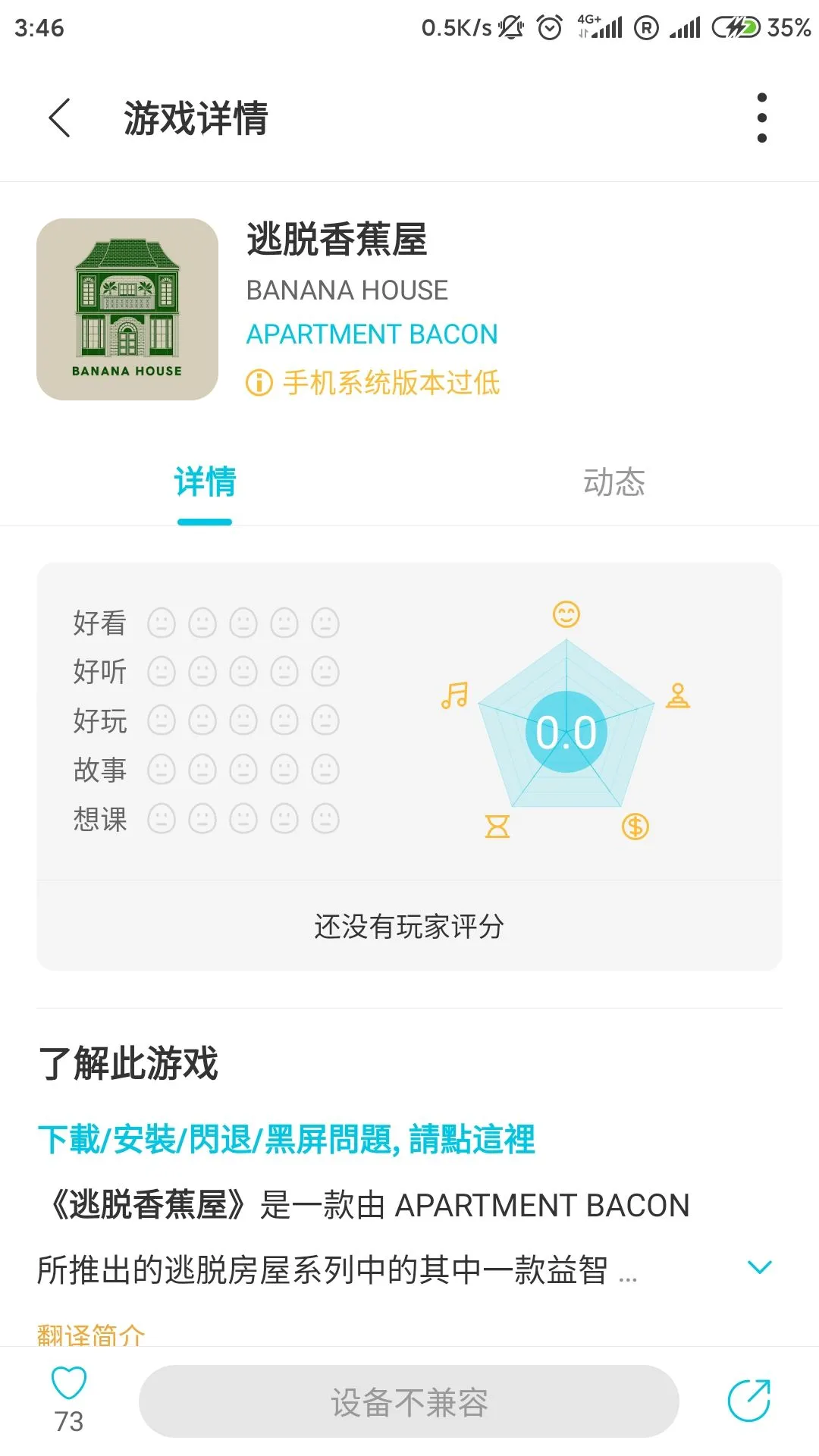
Task: Switch to the 动态 tab
Action: pos(613,482)
